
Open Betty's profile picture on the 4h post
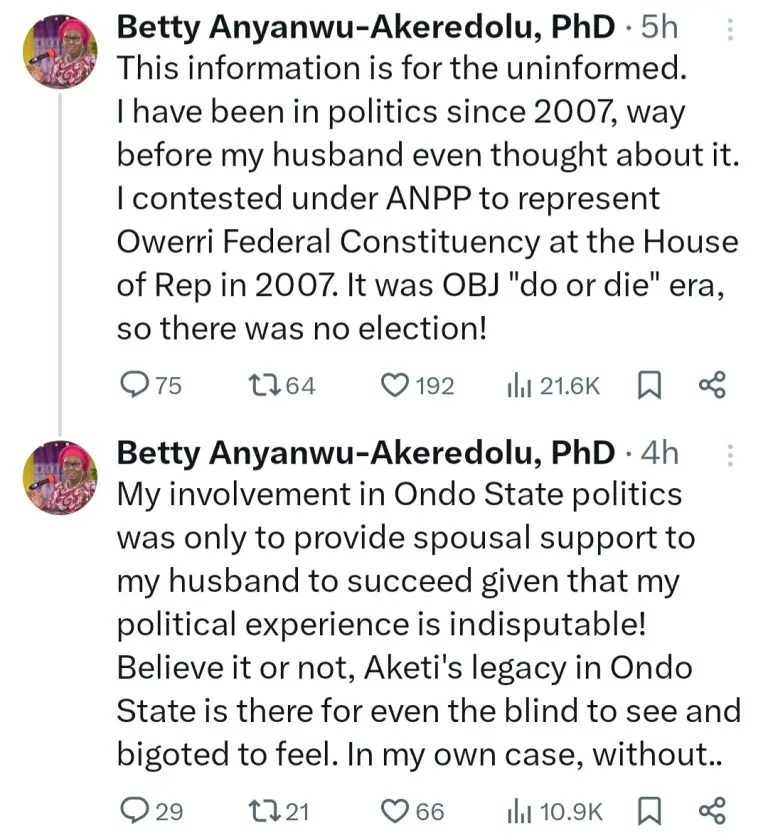click(x=60, y=477)
